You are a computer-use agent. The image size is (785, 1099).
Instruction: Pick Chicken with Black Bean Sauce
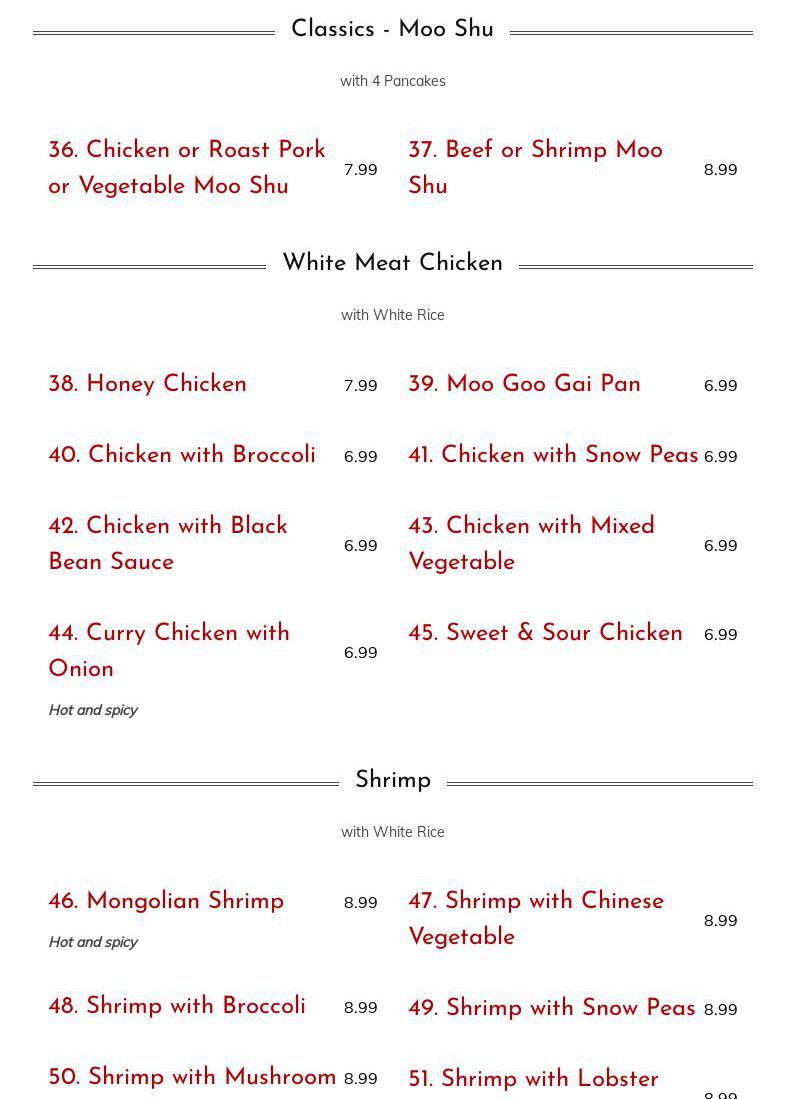168,544
